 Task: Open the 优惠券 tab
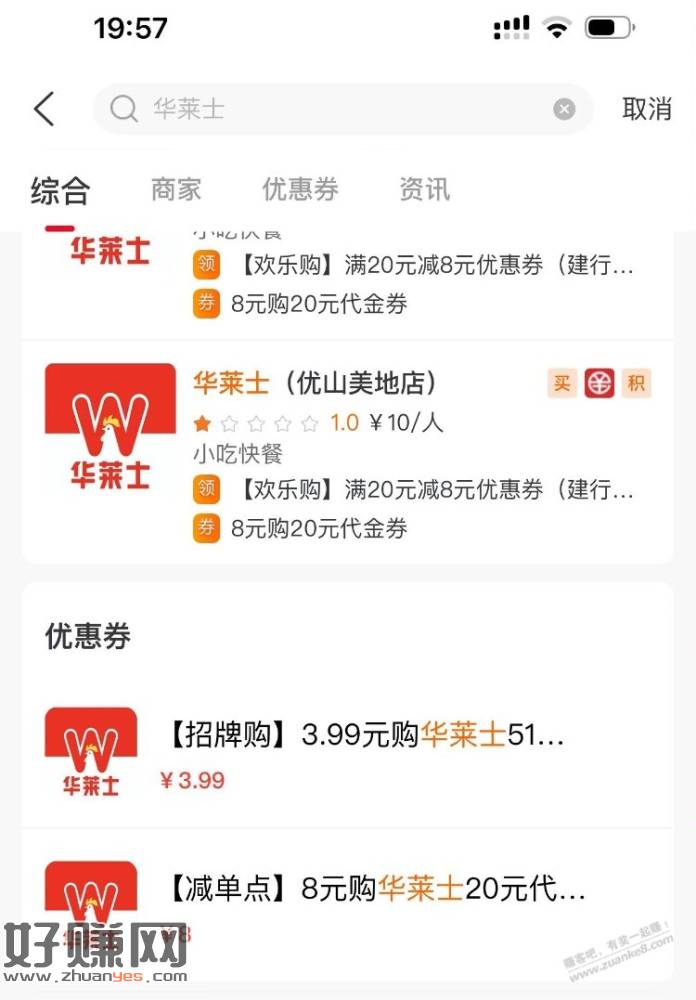tap(300, 189)
